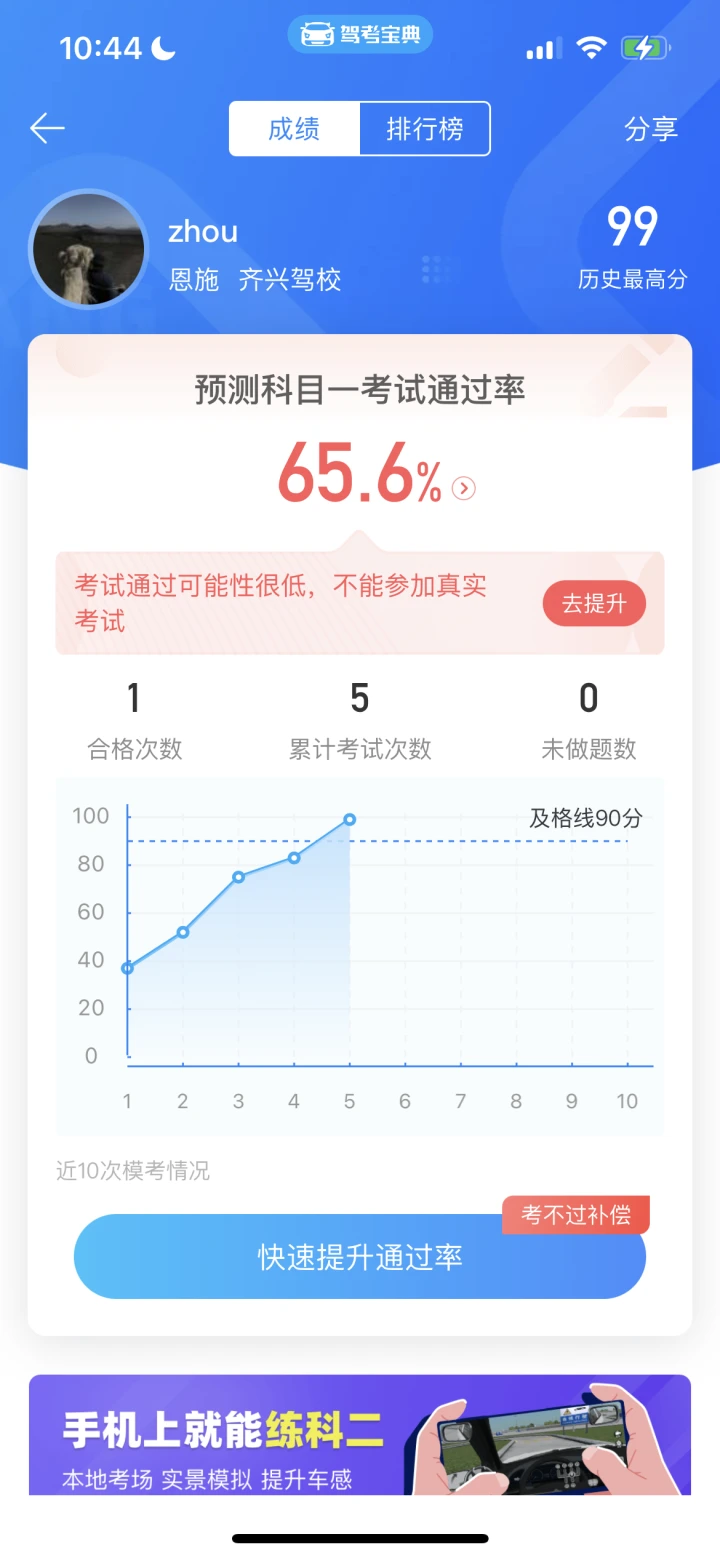Share results via 分享
Viewport: 720px width, 1558px height.
[x=651, y=129]
